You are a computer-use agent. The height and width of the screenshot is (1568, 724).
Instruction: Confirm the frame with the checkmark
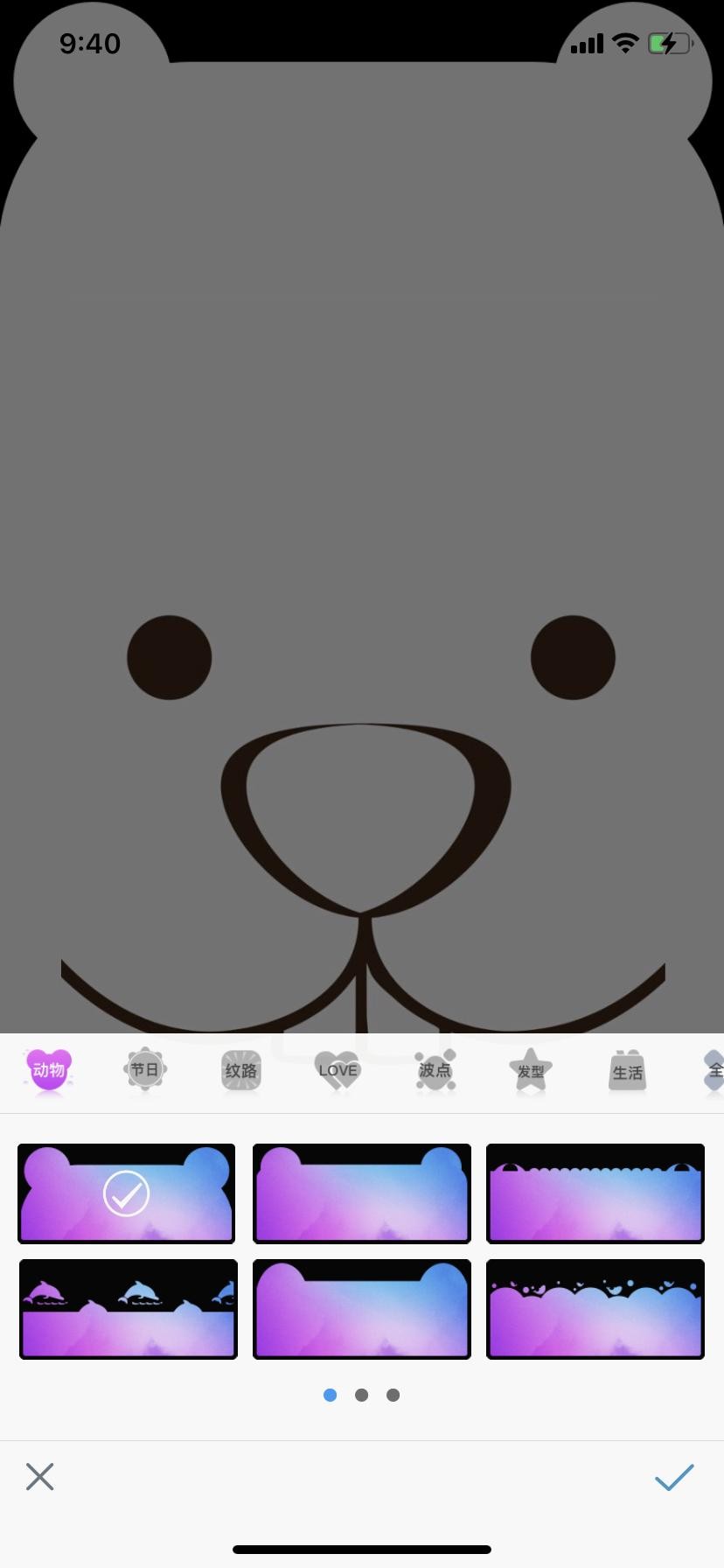click(674, 1477)
